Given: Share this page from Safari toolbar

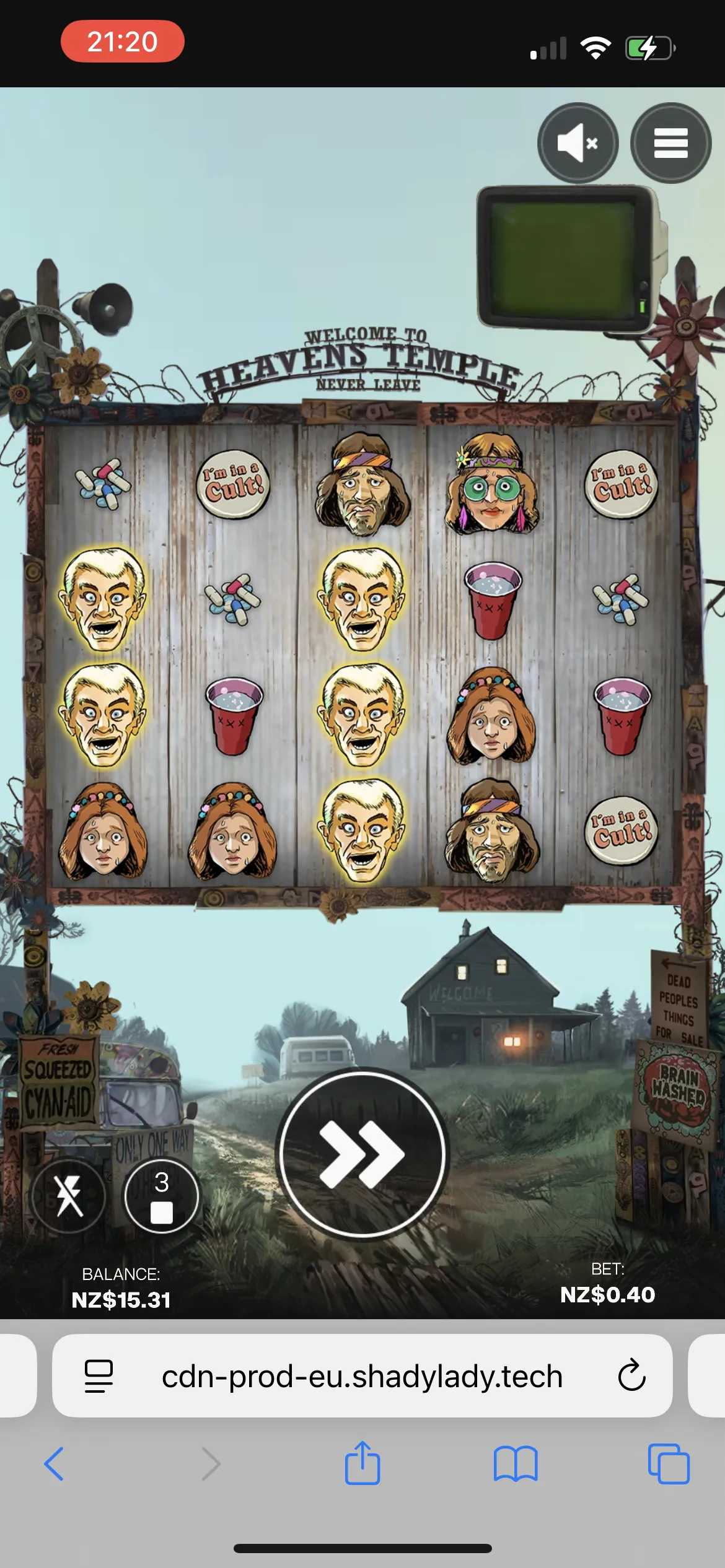Looking at the screenshot, I should [x=362, y=1463].
